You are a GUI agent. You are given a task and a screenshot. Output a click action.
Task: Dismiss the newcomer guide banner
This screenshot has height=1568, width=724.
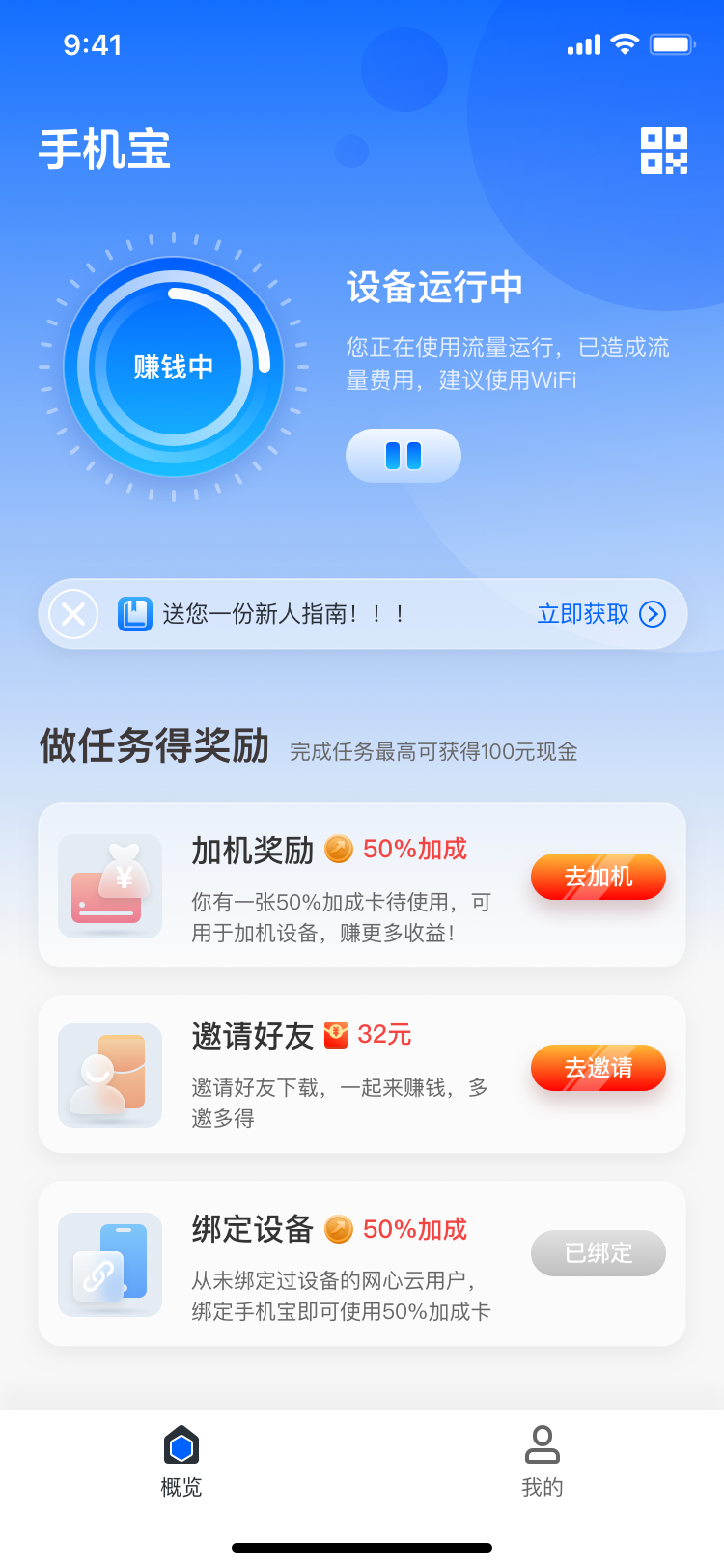click(73, 614)
